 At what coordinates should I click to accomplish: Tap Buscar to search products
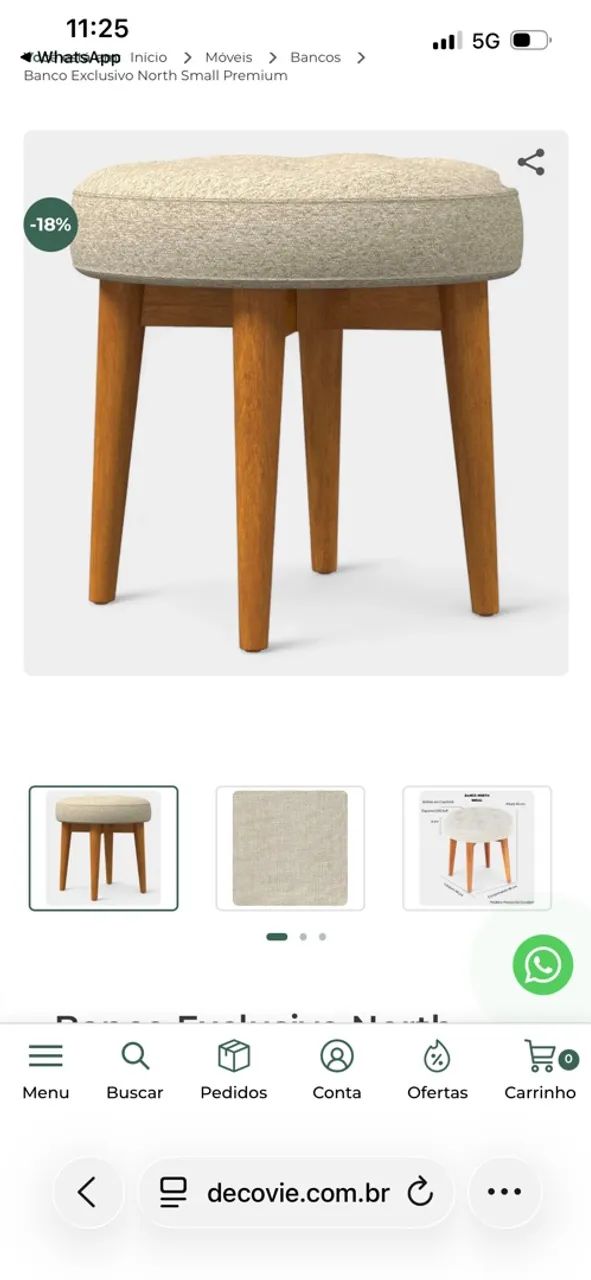(x=135, y=1070)
